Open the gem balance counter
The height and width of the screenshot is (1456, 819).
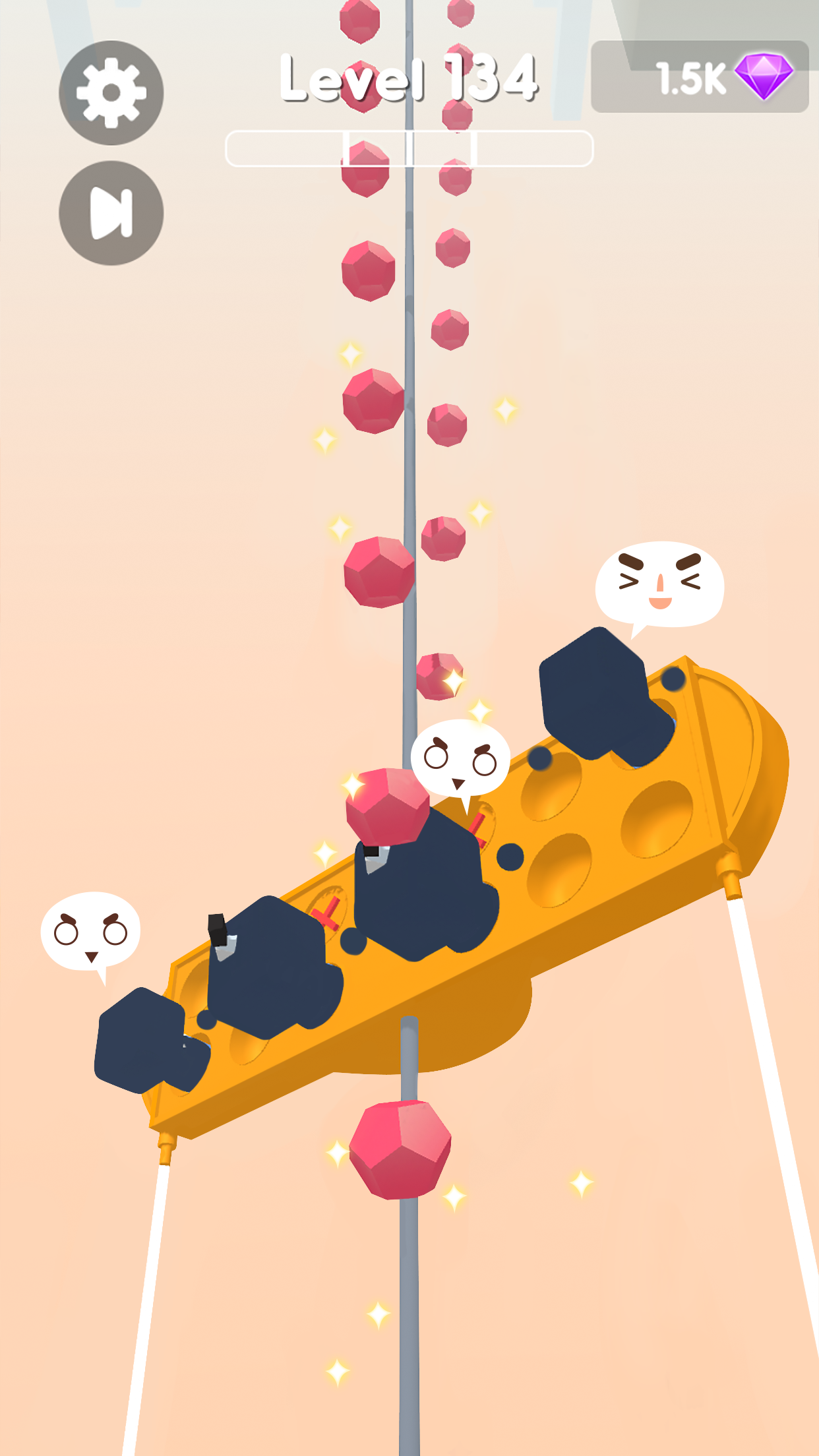(699, 77)
